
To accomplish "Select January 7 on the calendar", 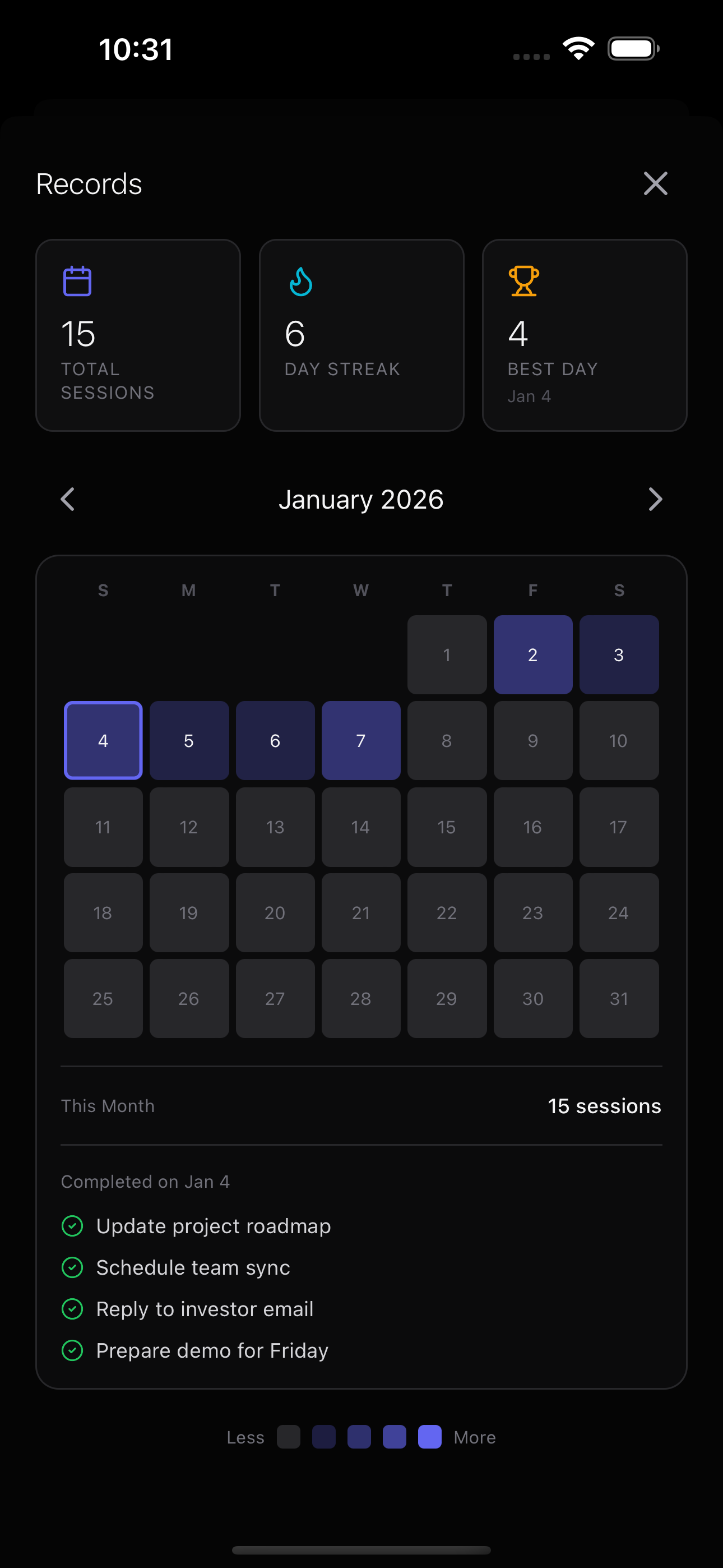I will [x=361, y=740].
